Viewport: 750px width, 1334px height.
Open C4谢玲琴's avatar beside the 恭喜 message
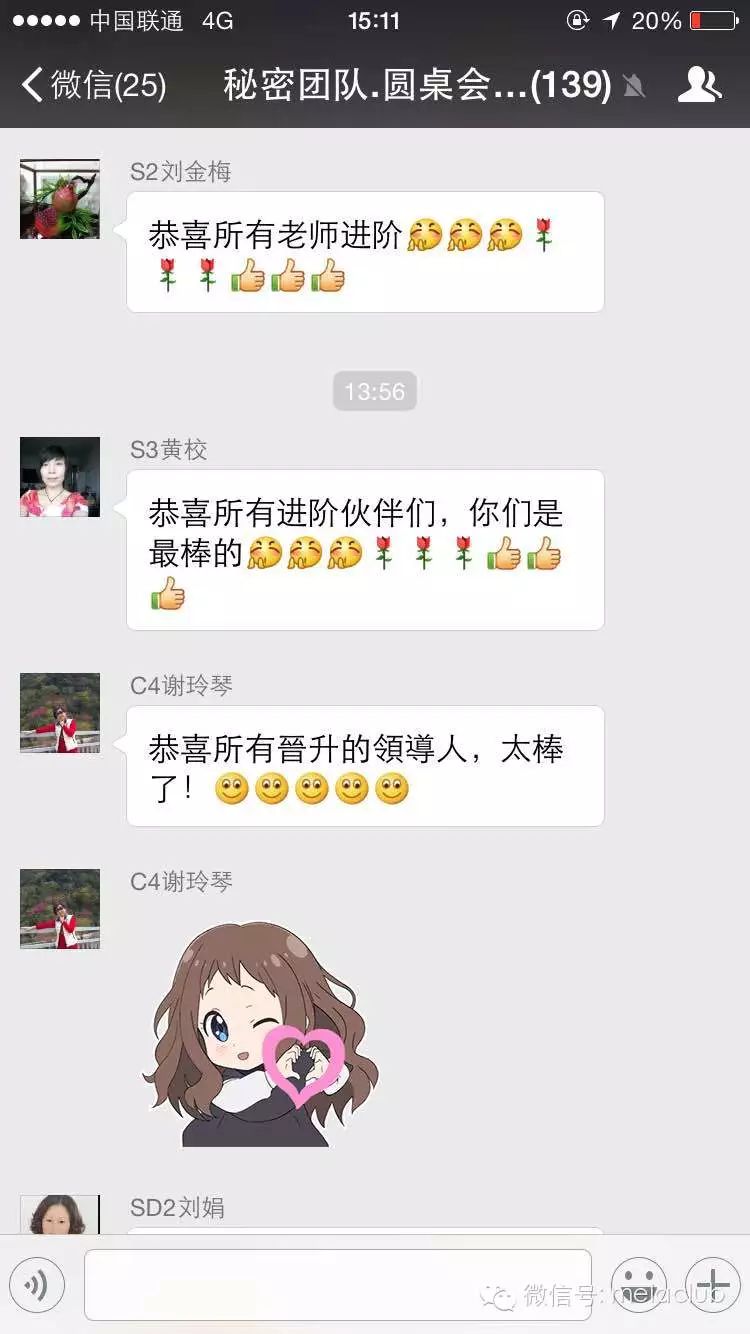(x=60, y=713)
